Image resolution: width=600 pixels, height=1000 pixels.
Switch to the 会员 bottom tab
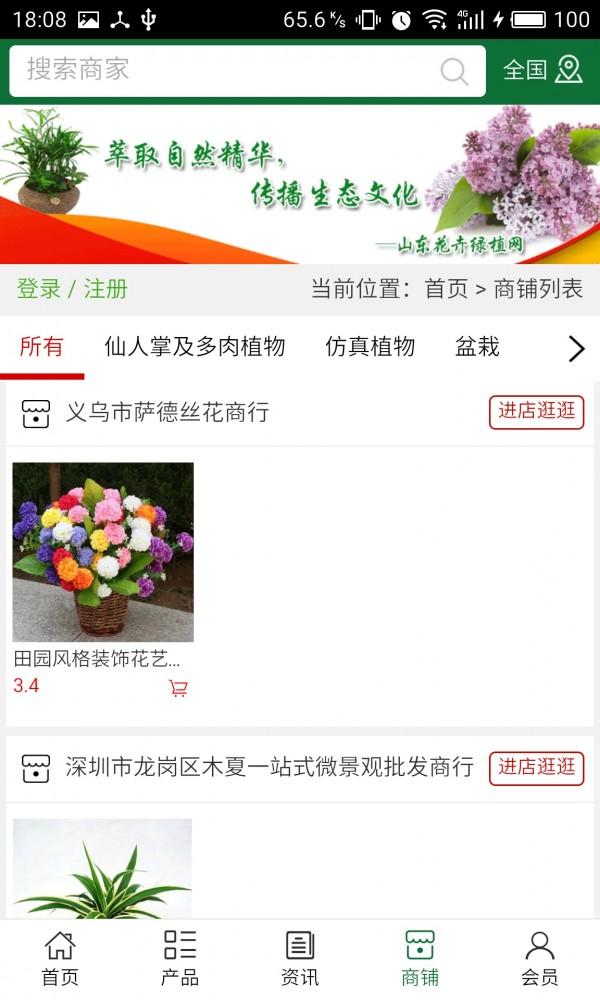point(540,959)
